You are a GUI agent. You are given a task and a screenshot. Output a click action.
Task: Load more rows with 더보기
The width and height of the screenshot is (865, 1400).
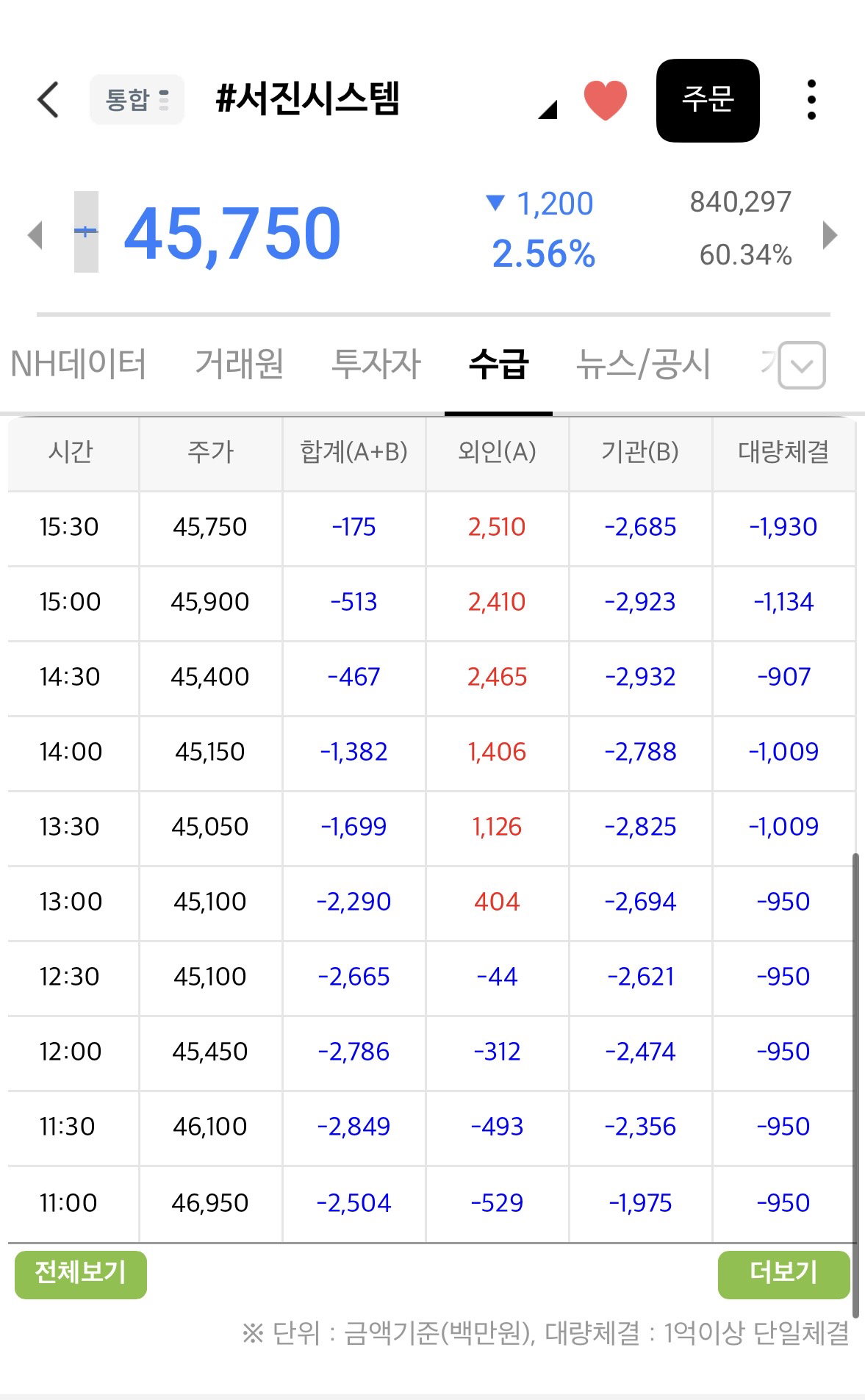783,1274
